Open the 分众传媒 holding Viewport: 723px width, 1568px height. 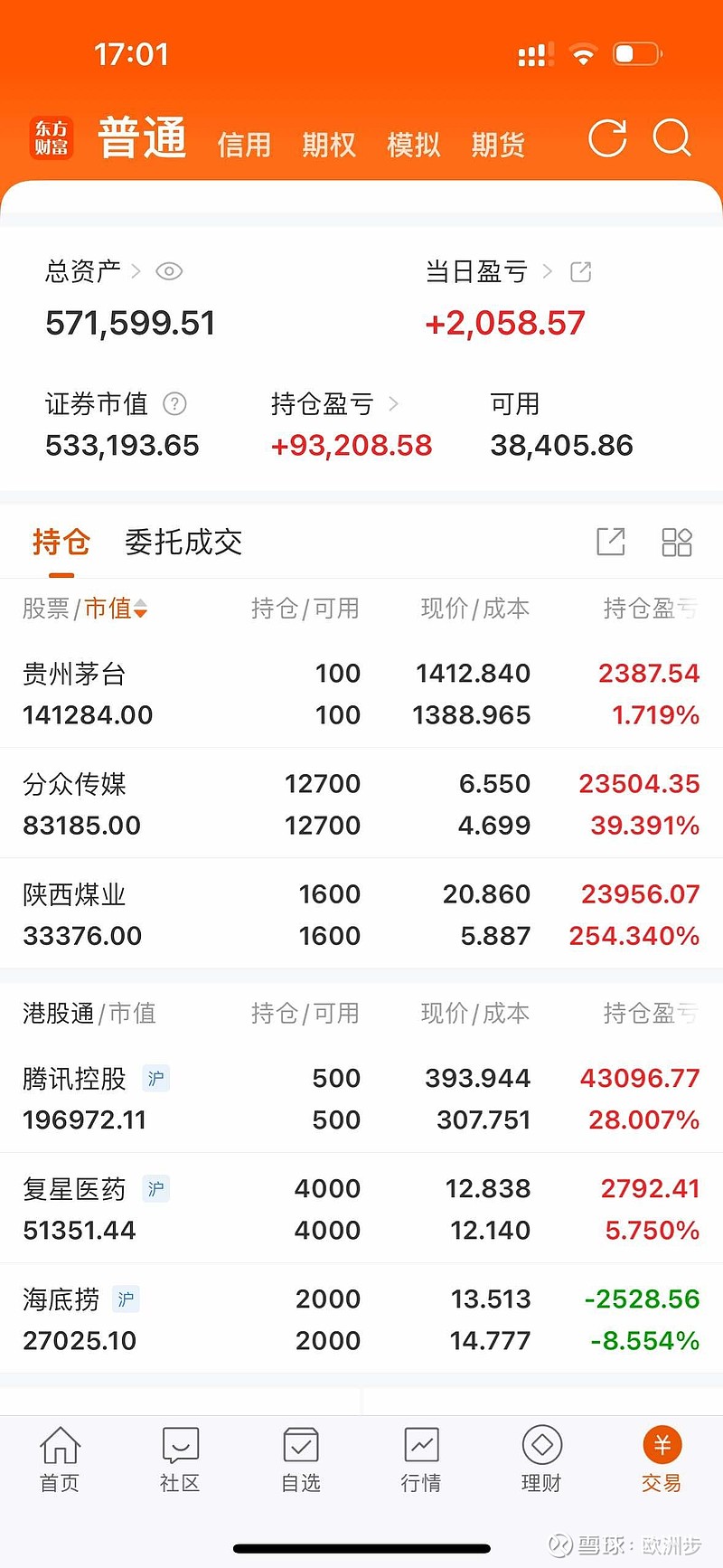pos(361,804)
